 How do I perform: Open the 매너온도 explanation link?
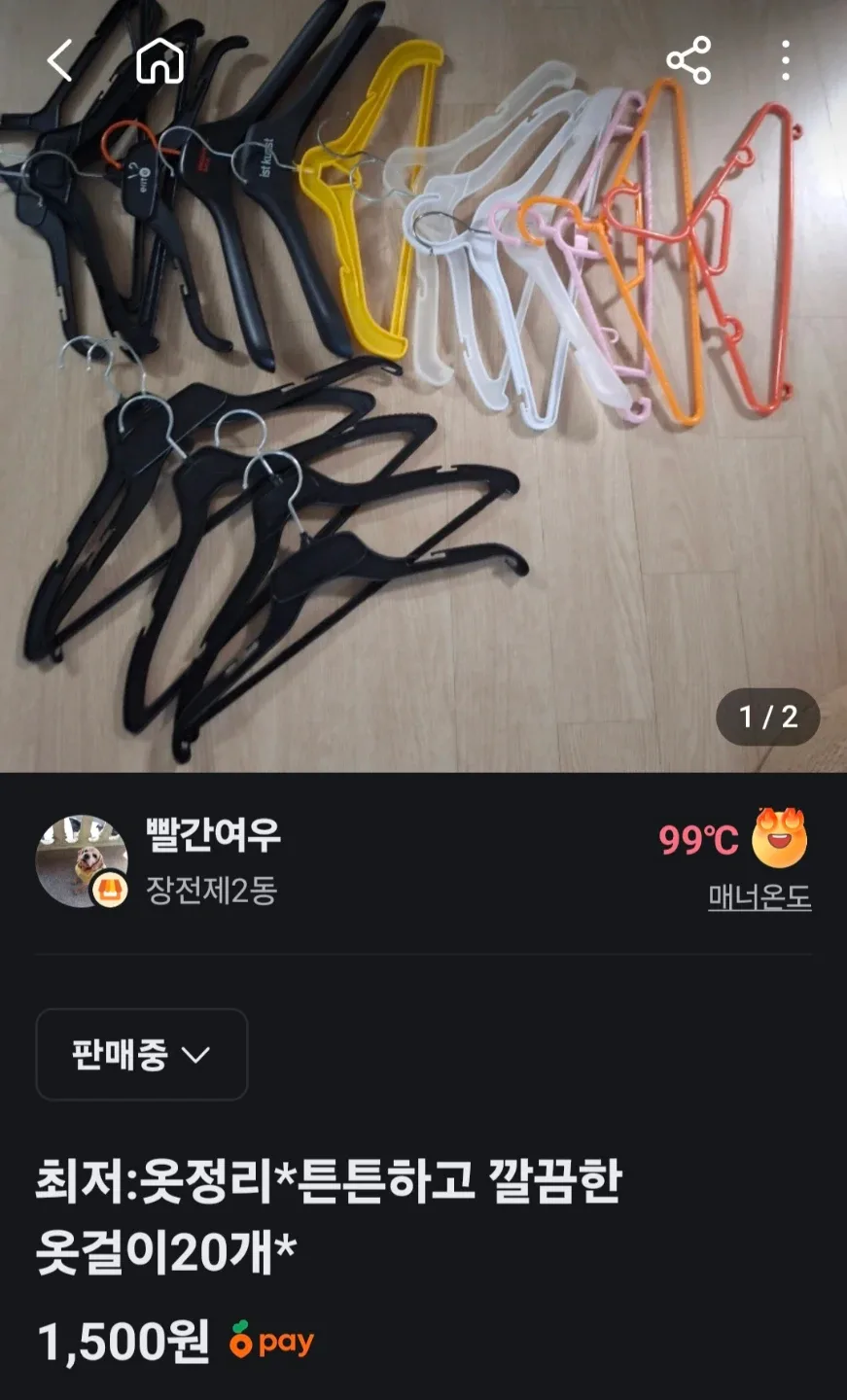click(x=759, y=897)
